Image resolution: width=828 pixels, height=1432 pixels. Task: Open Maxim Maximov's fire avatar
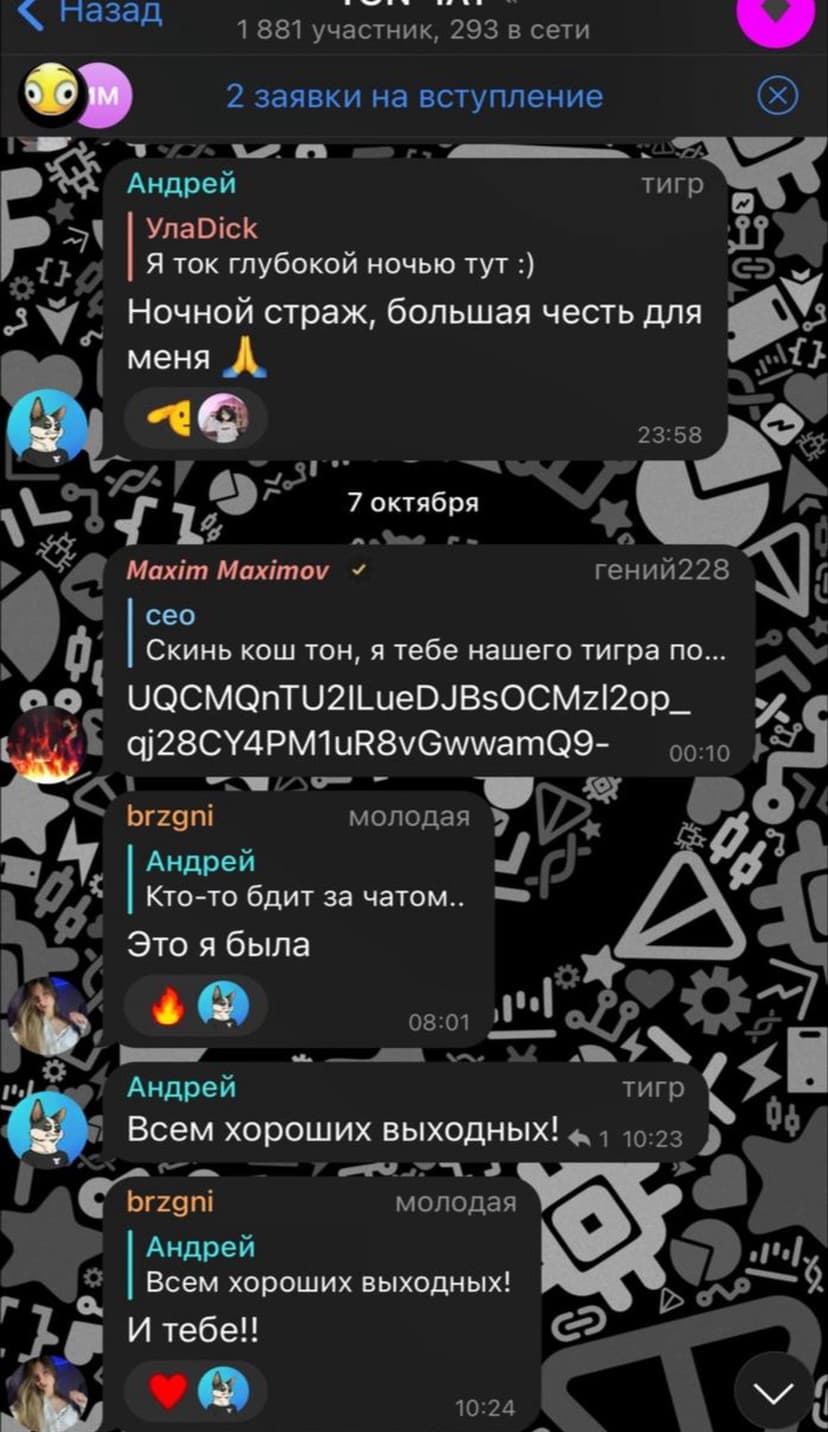click(47, 743)
